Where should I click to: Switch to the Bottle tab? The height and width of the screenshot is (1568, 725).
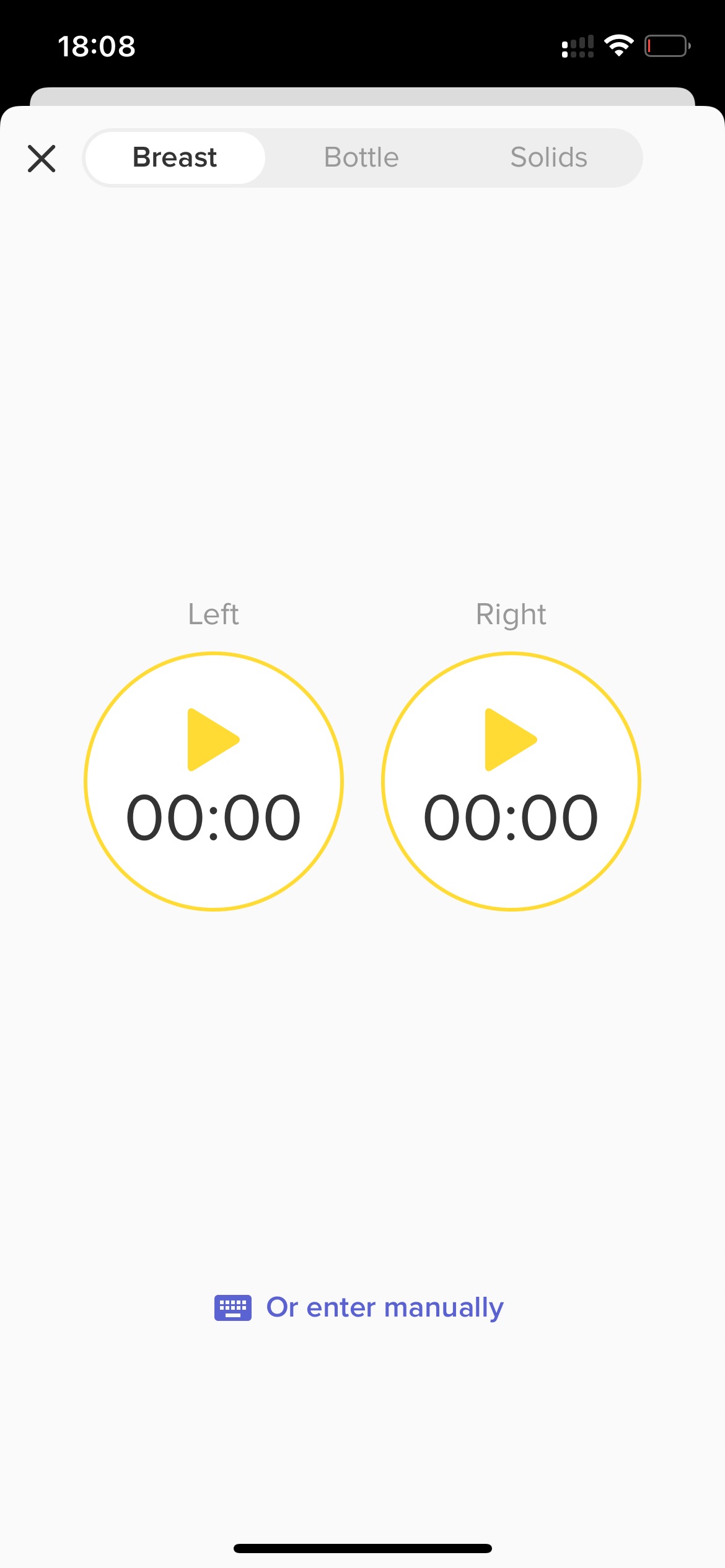[361, 158]
